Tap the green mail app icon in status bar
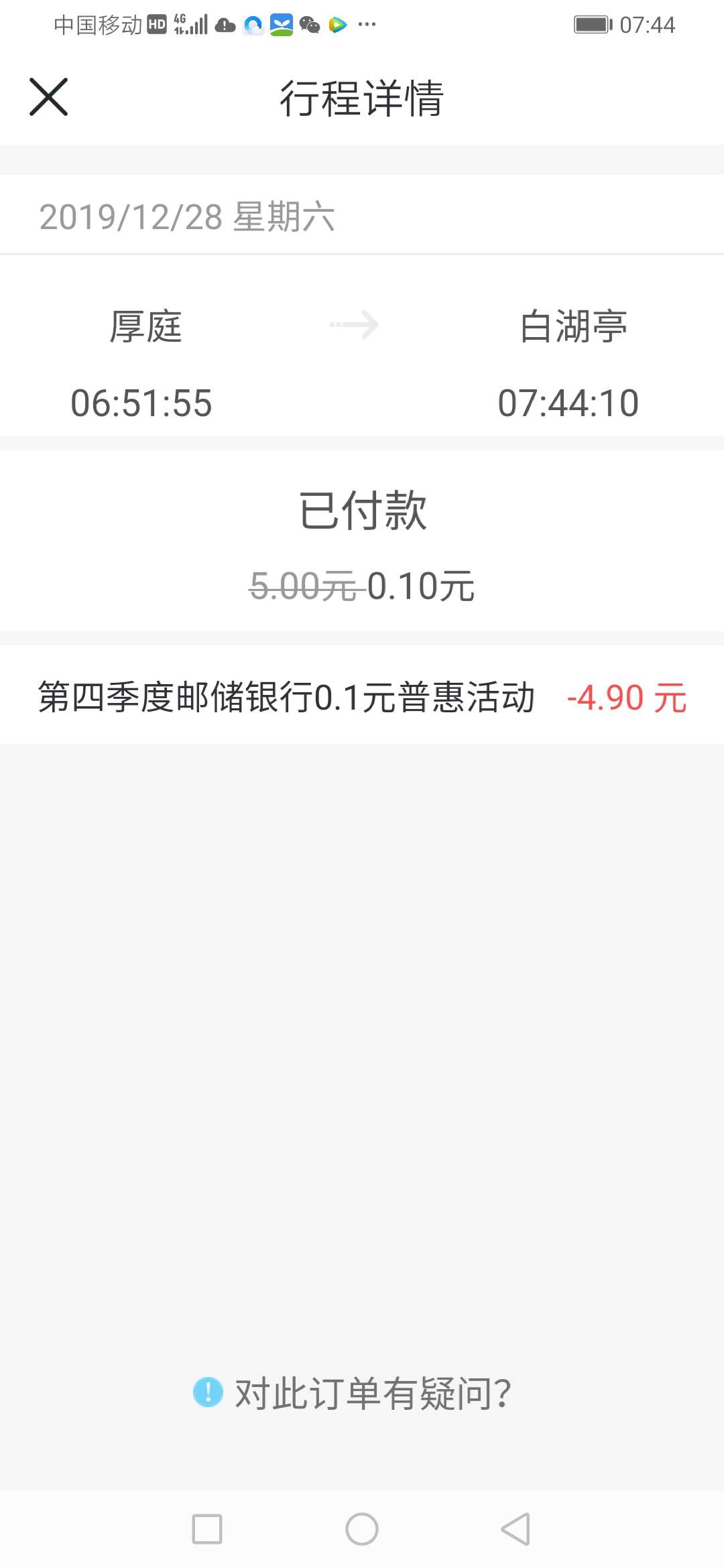 pos(282,24)
